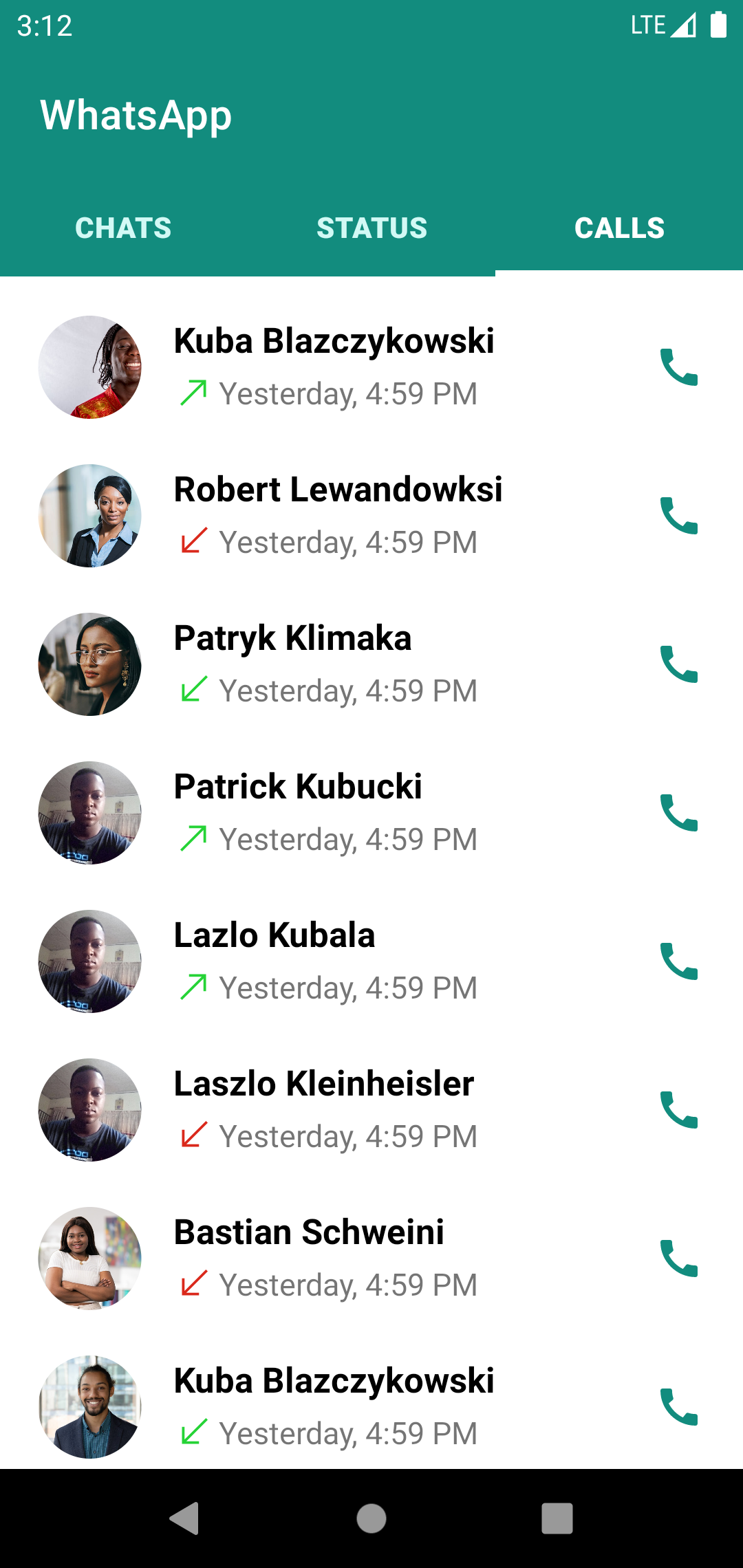View Robert Lewandowksi's profile photo

pos(90,516)
